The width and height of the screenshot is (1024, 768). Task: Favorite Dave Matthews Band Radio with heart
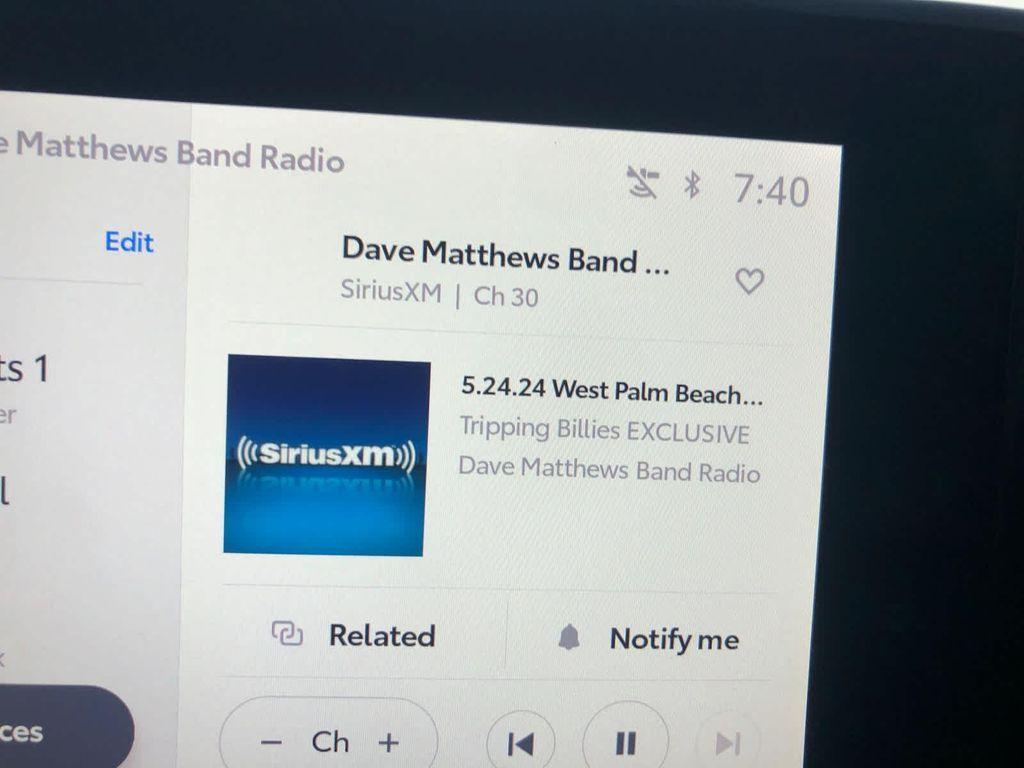pos(749,282)
